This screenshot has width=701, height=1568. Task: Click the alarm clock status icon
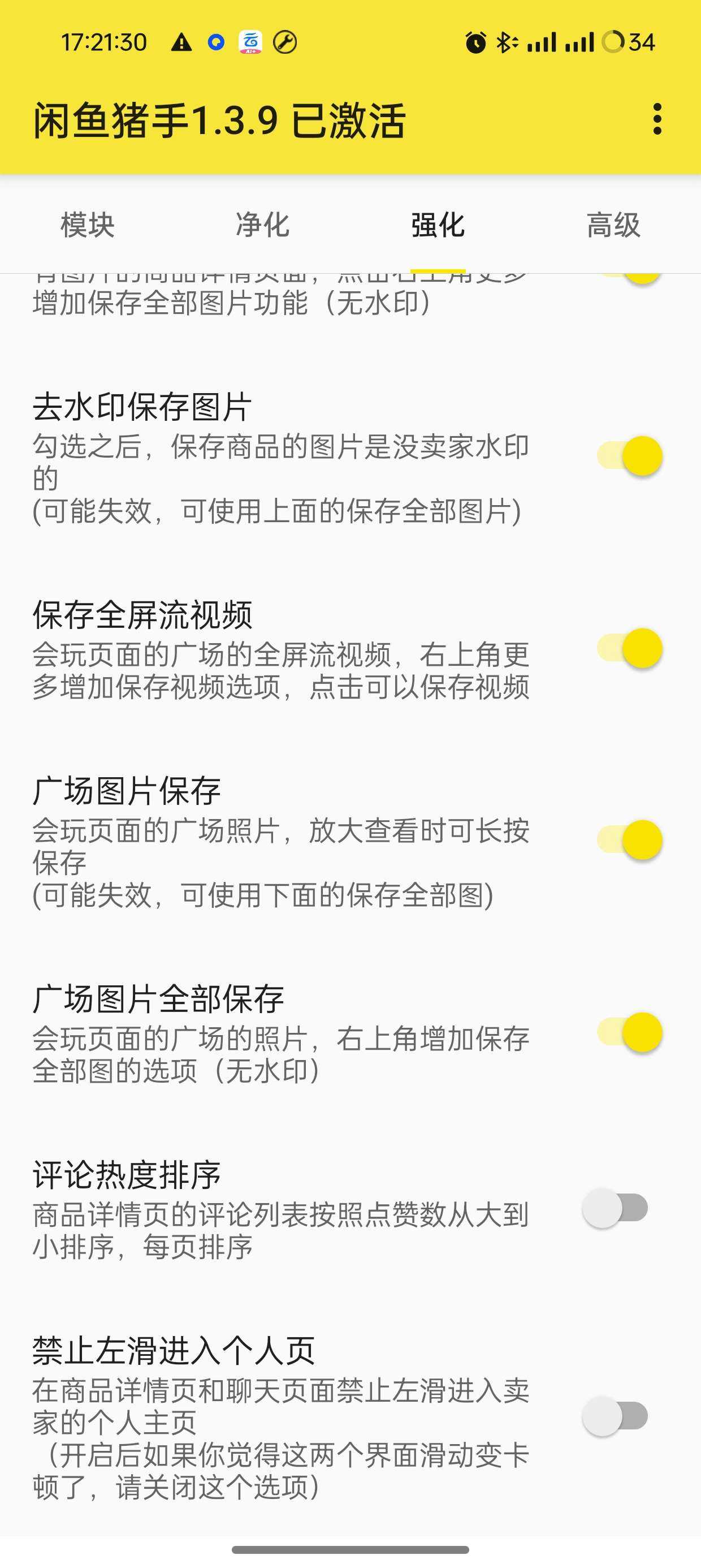pos(476,41)
